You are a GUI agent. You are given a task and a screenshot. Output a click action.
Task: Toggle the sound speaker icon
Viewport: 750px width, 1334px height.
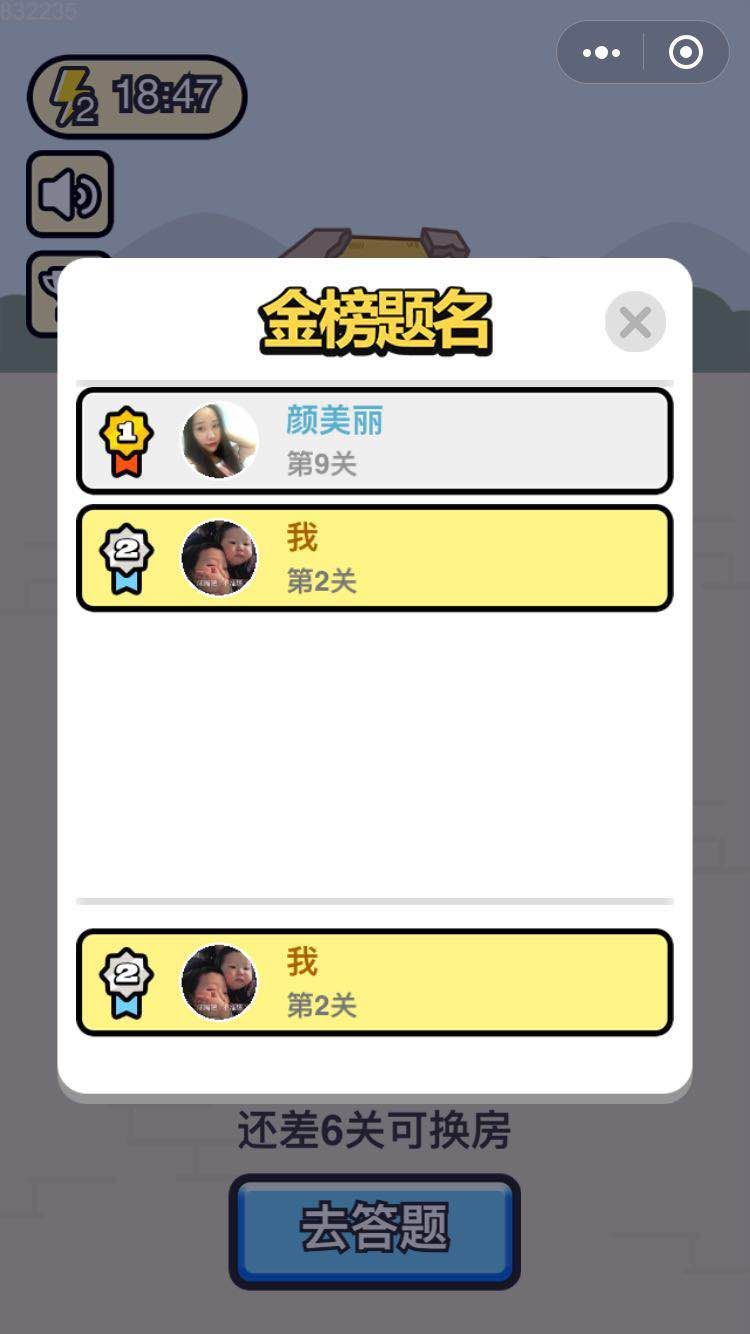click(x=69, y=194)
